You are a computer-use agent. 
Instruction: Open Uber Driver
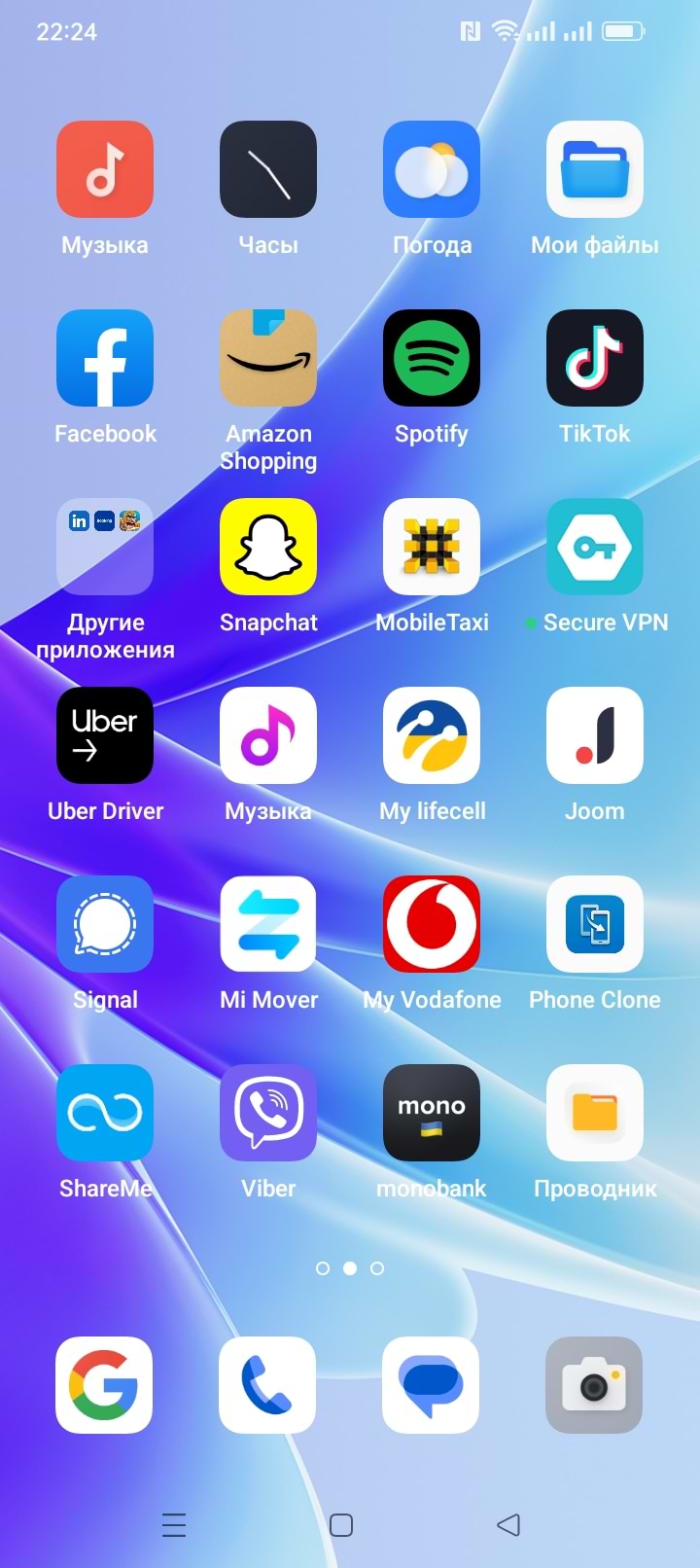(x=105, y=735)
